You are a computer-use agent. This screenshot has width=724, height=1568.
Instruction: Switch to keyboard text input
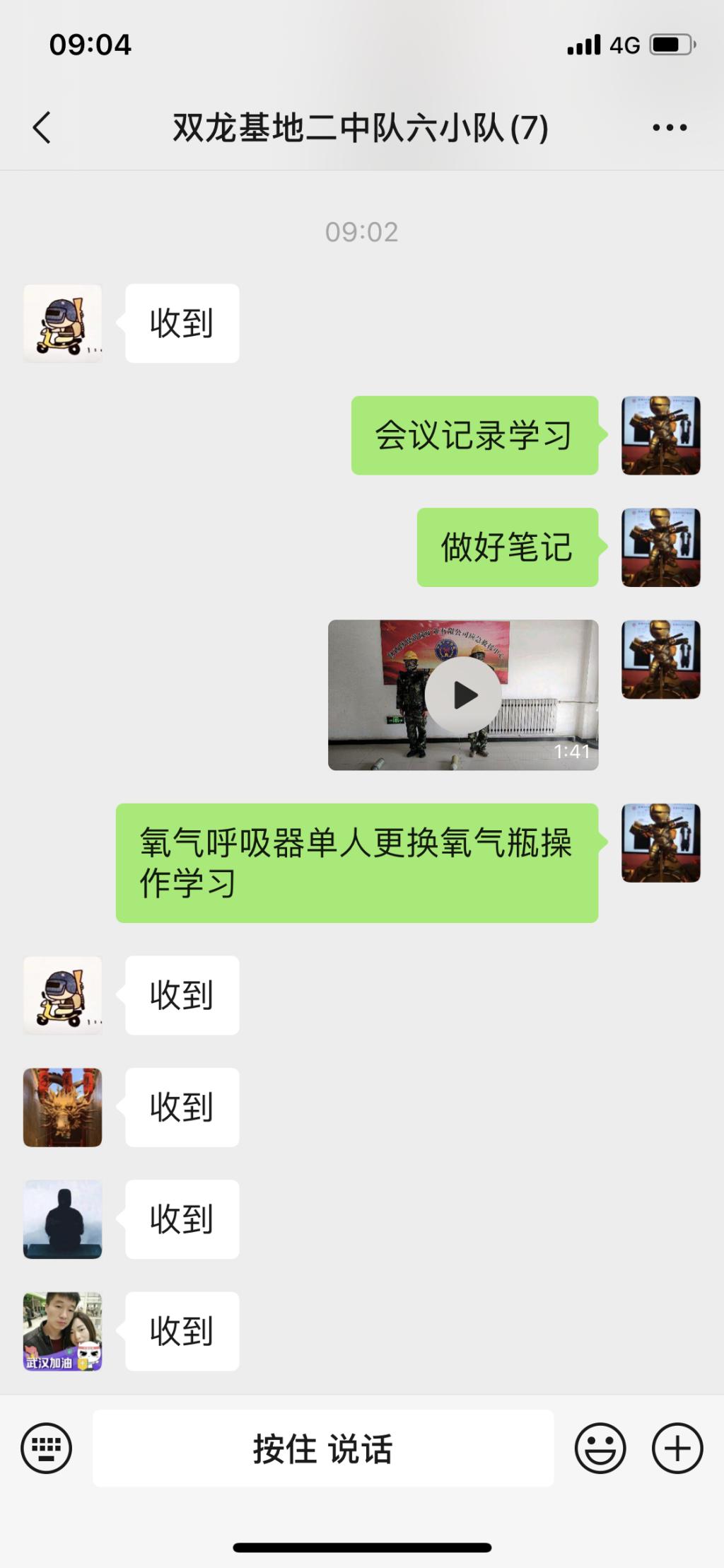47,1448
